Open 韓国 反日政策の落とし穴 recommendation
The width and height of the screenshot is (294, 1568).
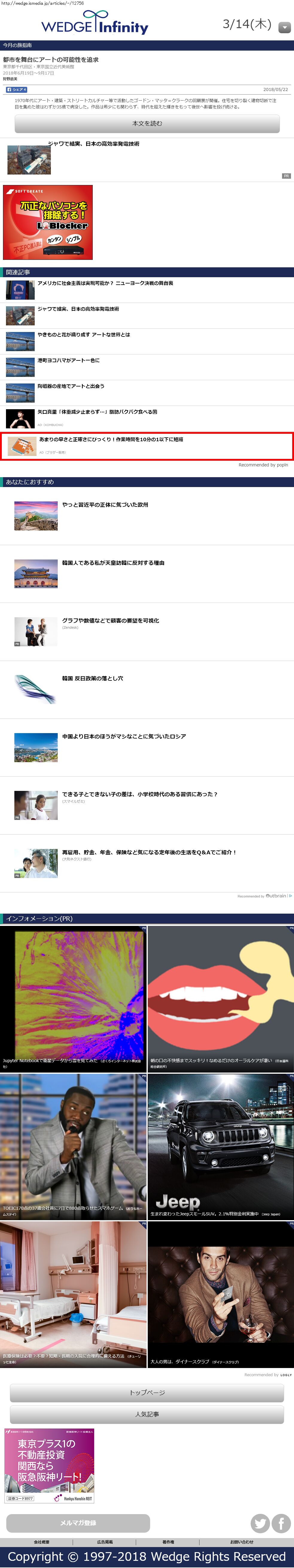coord(92,678)
